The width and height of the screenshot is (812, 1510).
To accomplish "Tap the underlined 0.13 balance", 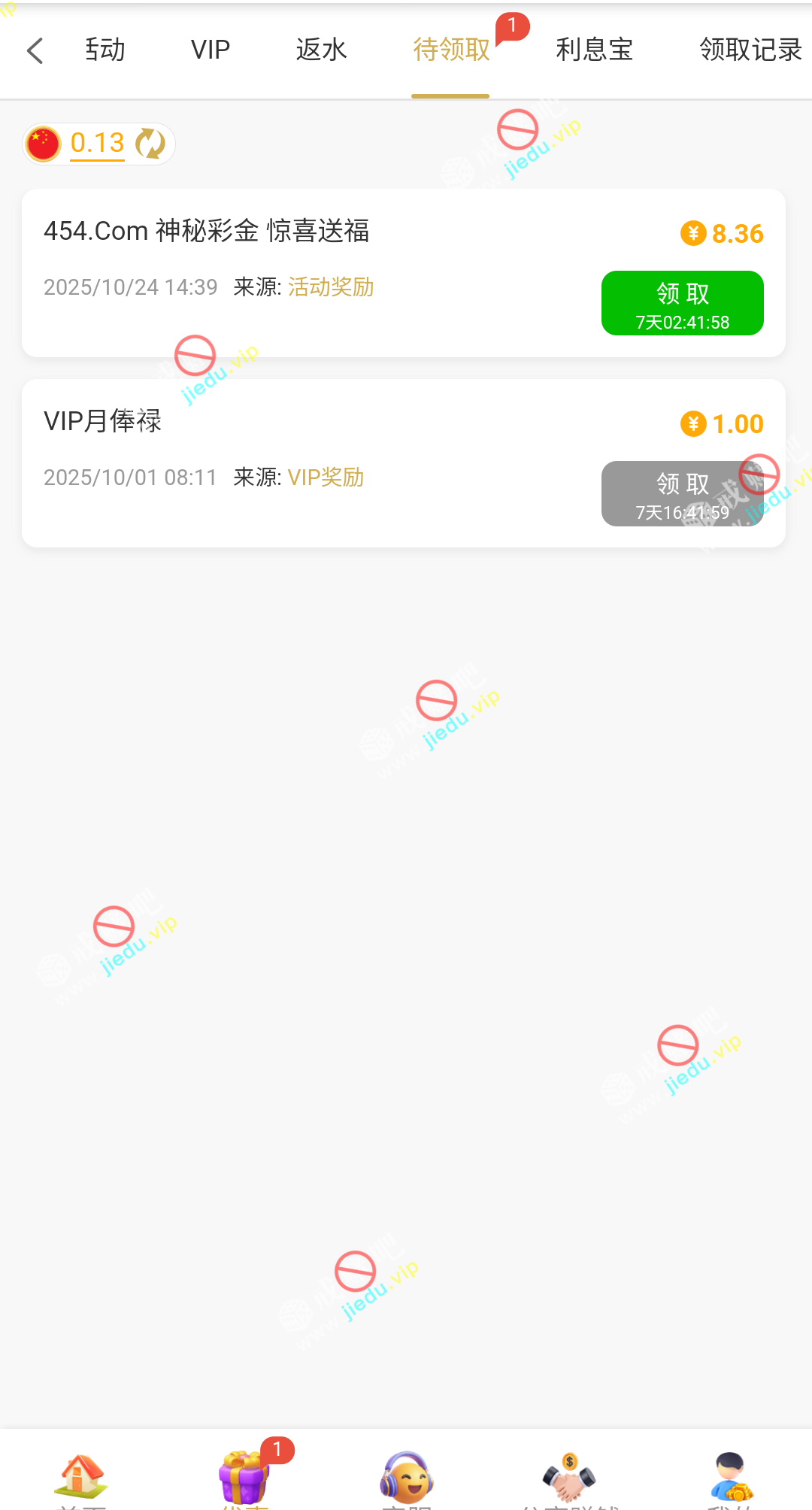I will (97, 143).
